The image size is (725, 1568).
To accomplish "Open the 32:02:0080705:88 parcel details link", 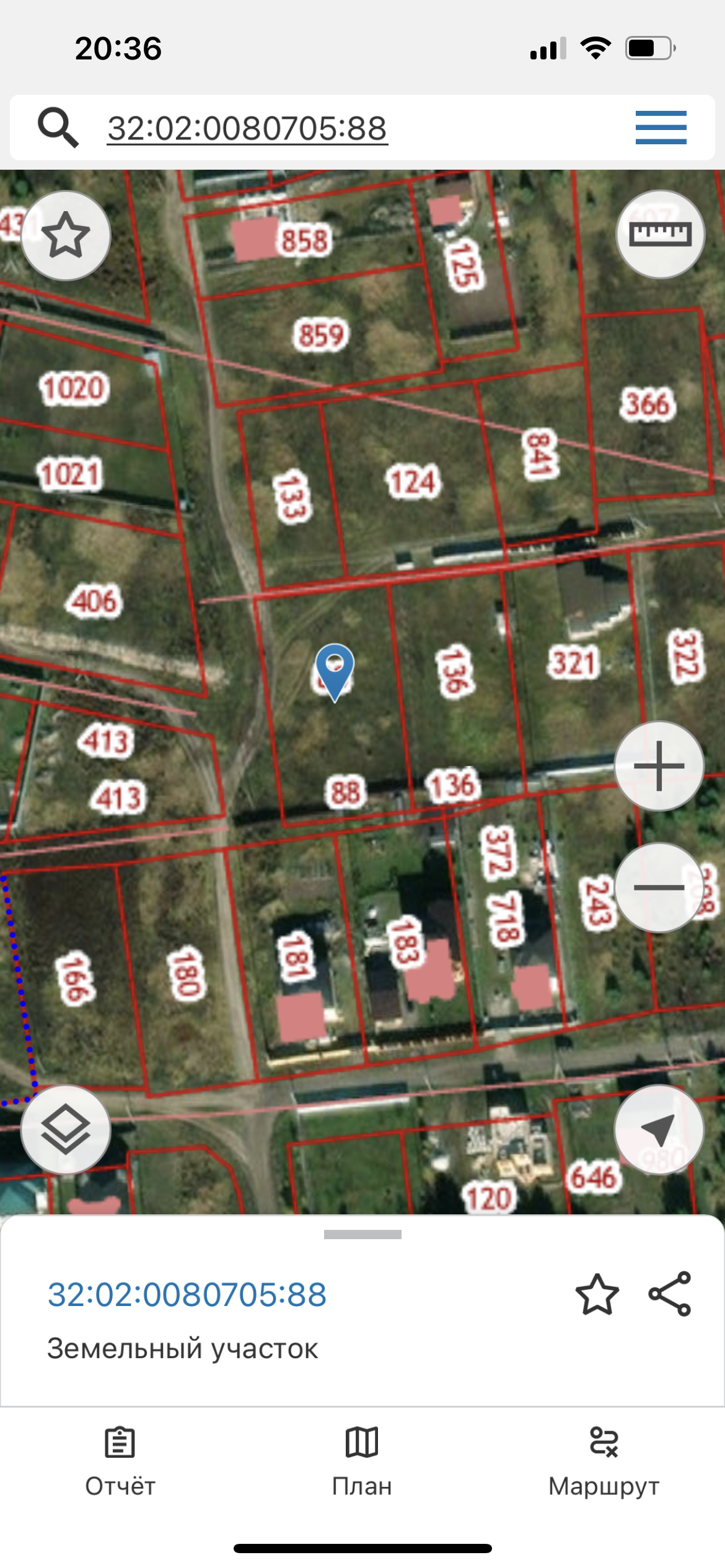I will (x=187, y=1294).
